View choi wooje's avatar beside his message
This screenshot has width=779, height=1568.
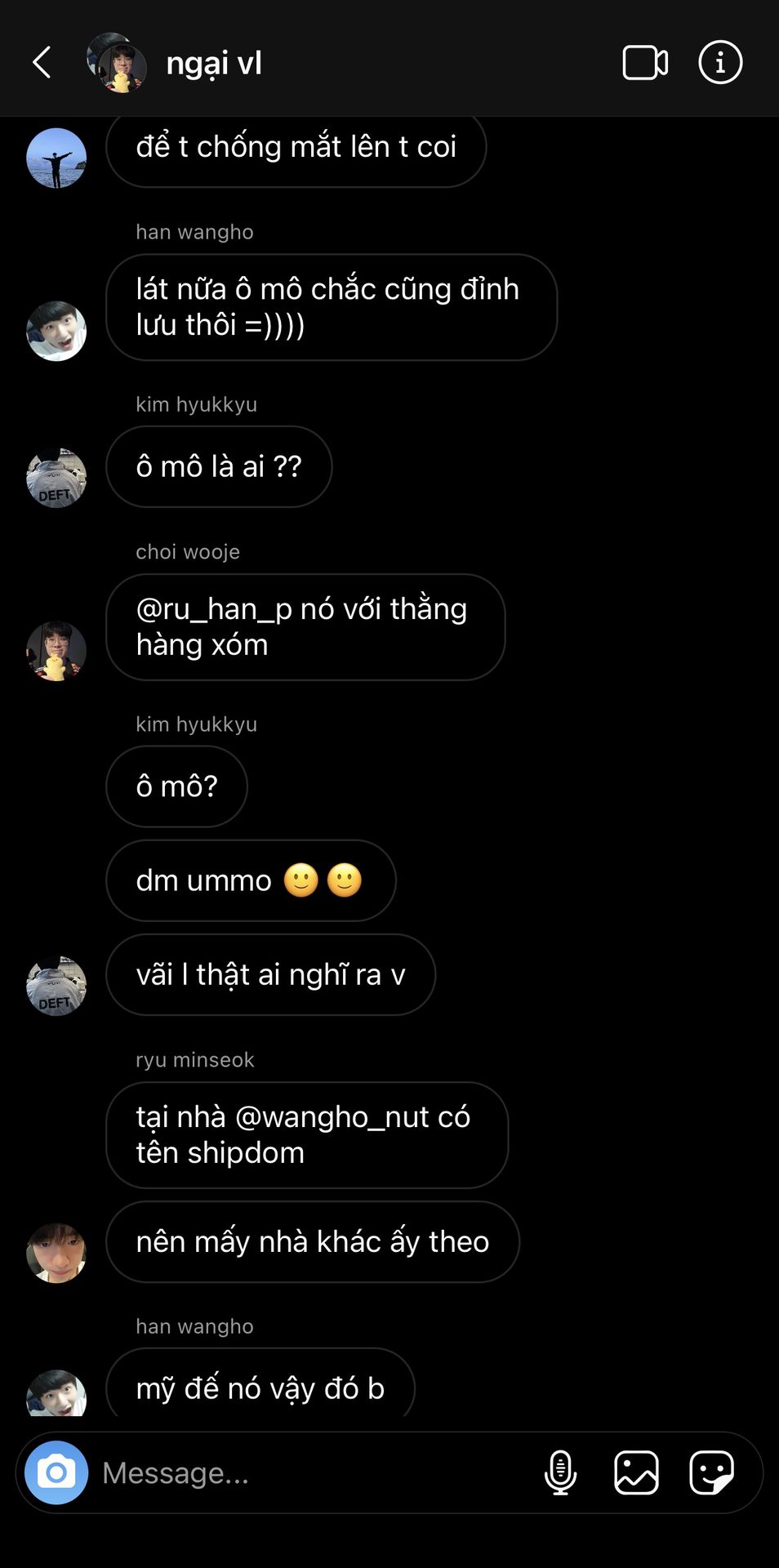click(56, 651)
